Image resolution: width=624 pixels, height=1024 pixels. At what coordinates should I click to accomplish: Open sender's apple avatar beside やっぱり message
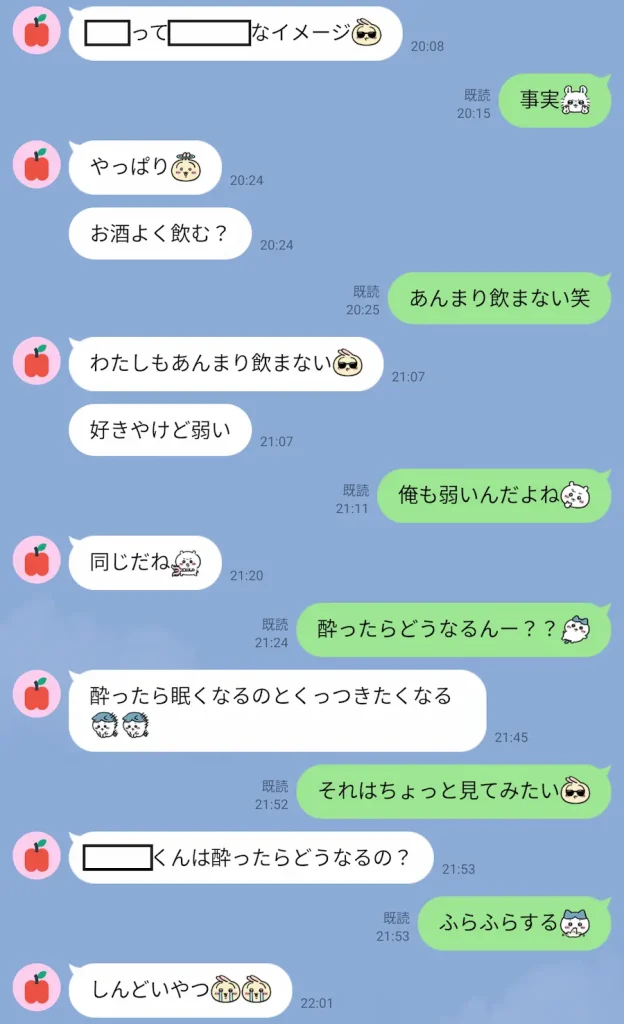pos(37,165)
